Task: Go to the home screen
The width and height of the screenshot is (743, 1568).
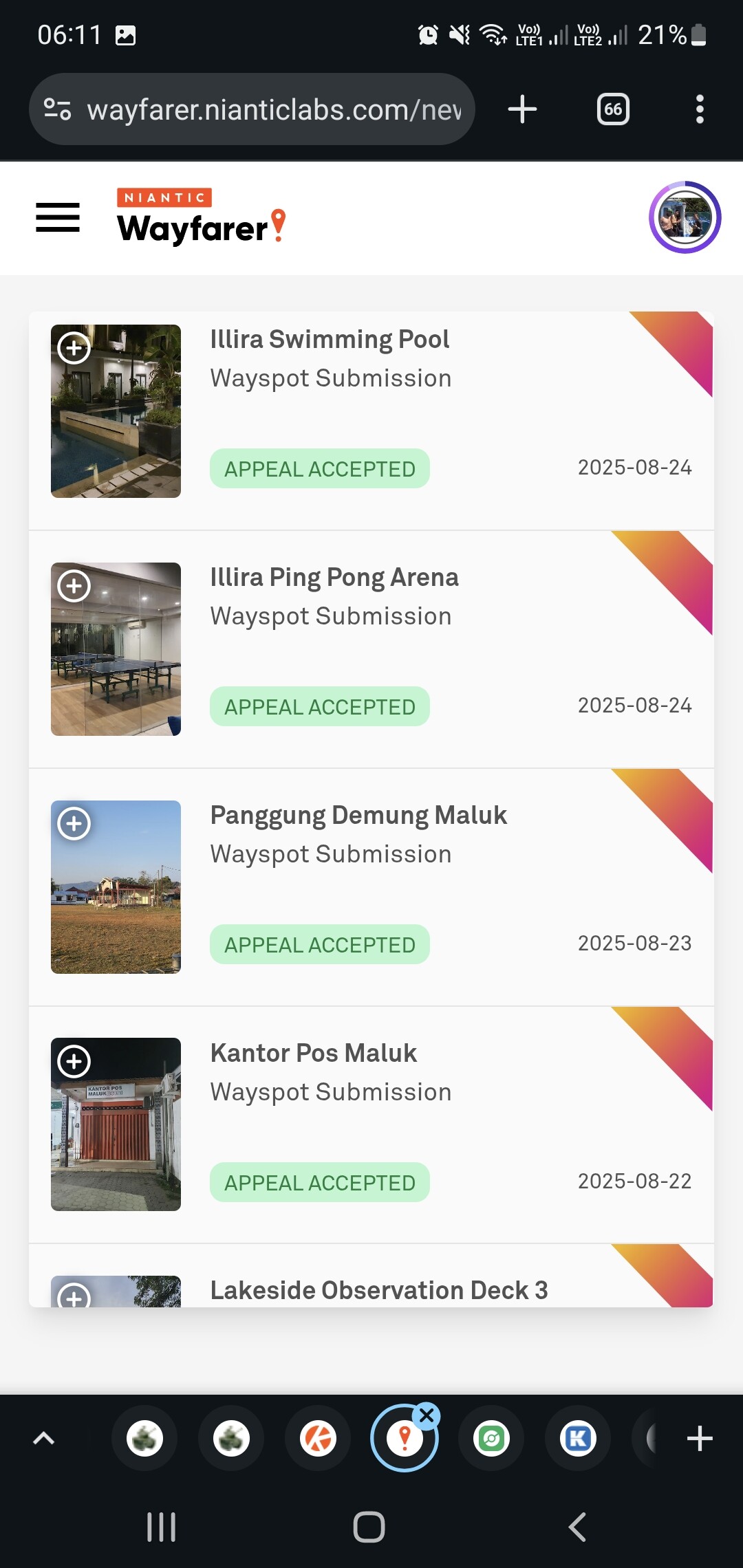Action: click(369, 1527)
